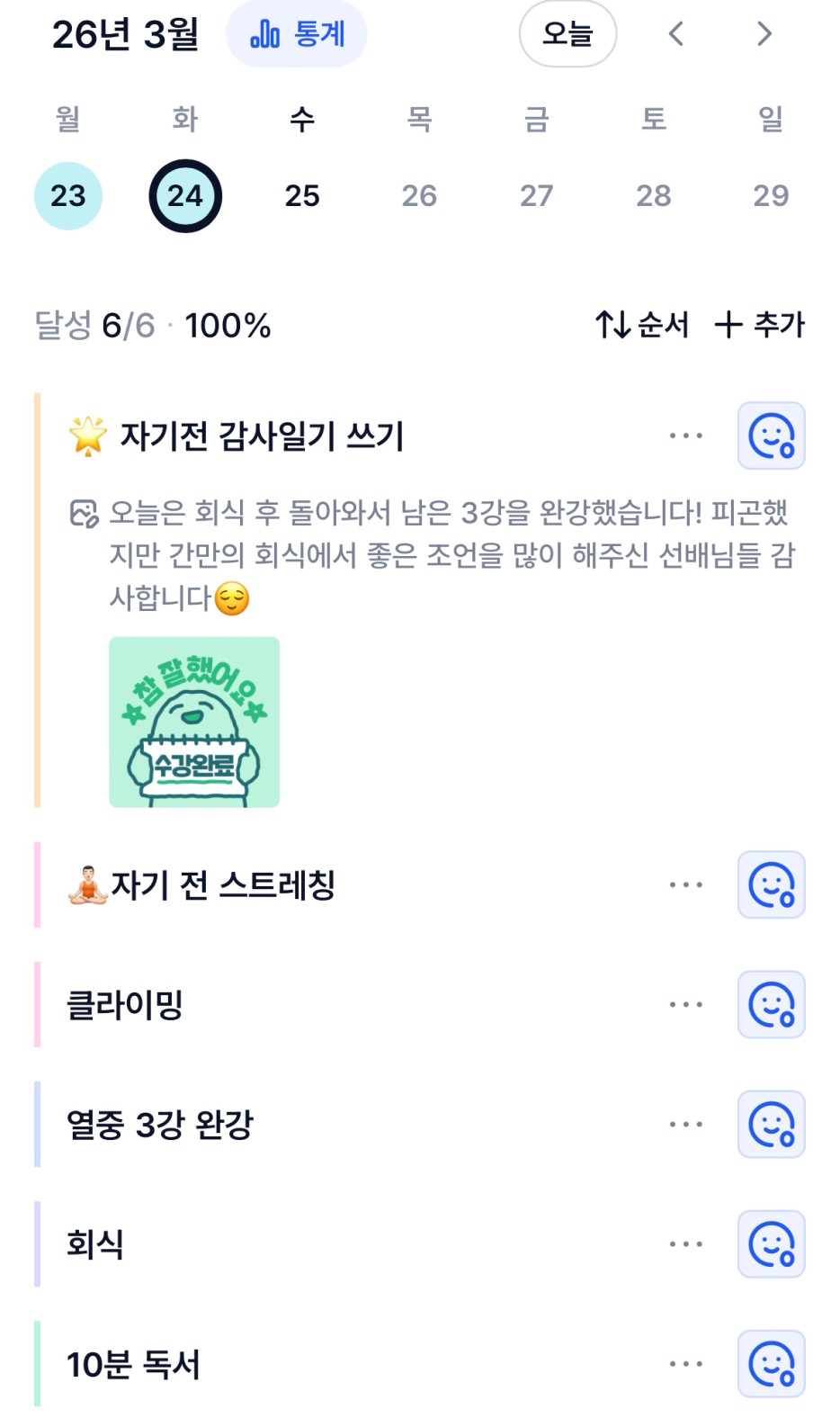Go to the previous week
Viewport: 840px width, 1418px height.
(676, 34)
